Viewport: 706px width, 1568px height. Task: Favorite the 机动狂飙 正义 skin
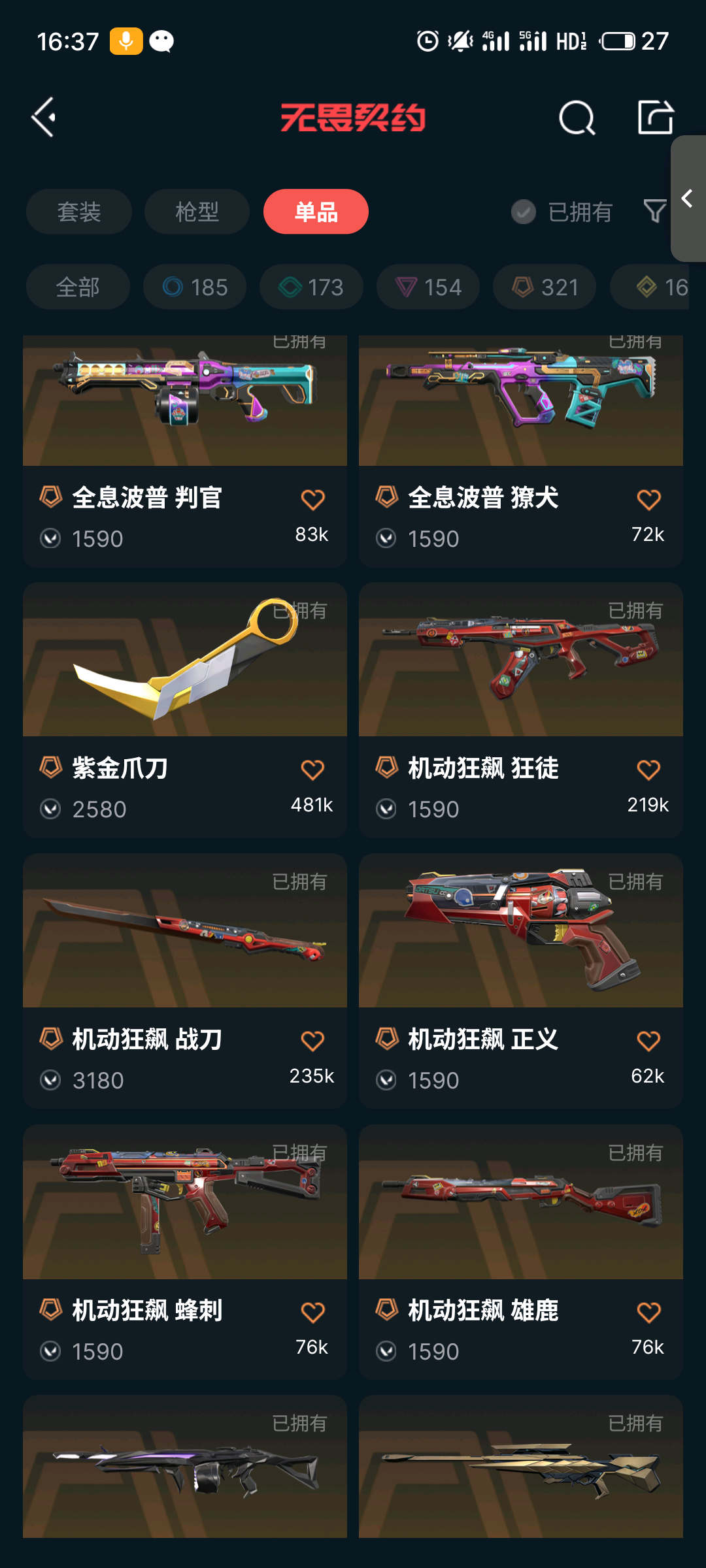[648, 1041]
